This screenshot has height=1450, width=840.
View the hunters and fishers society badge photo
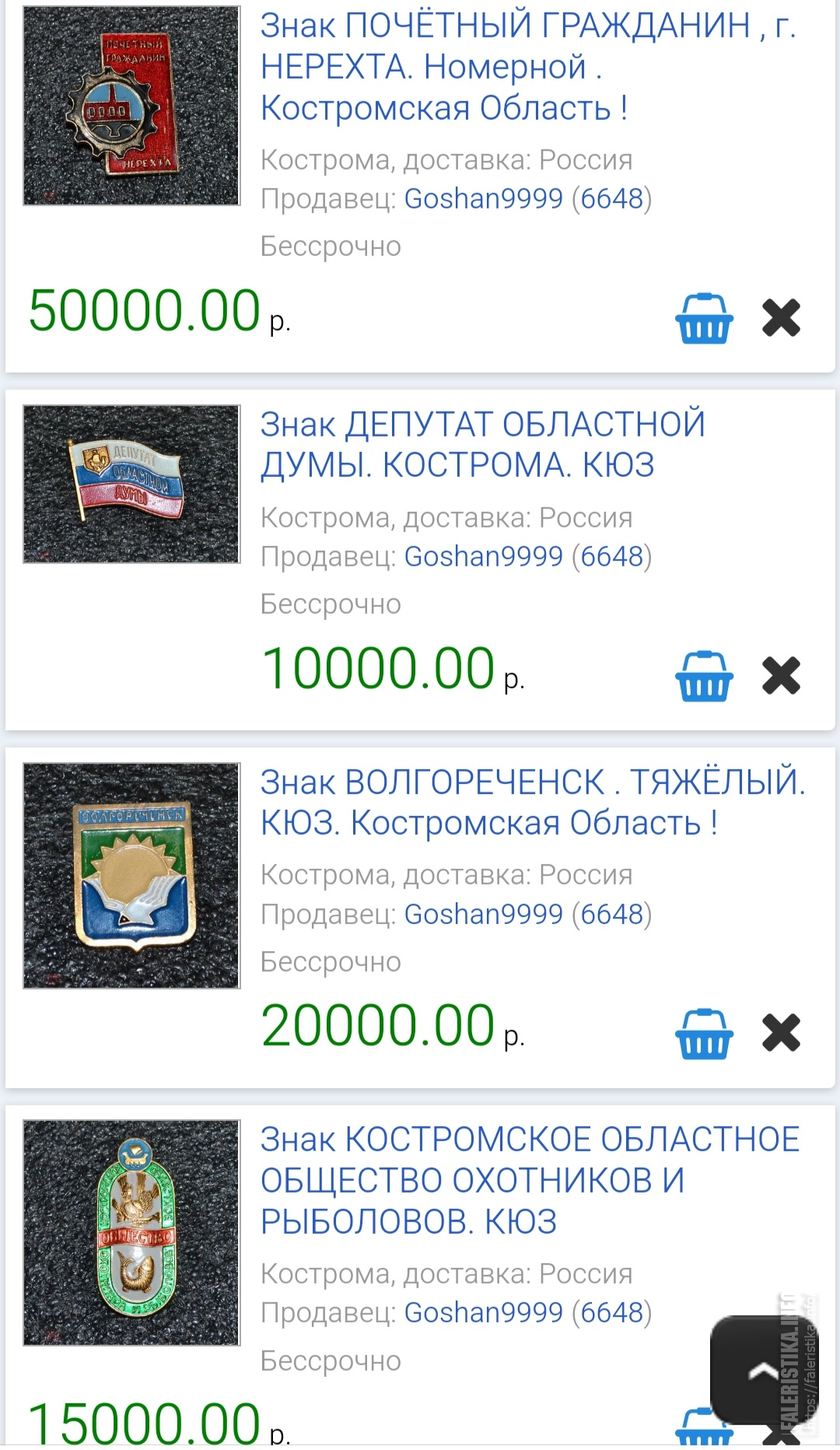[x=131, y=1233]
